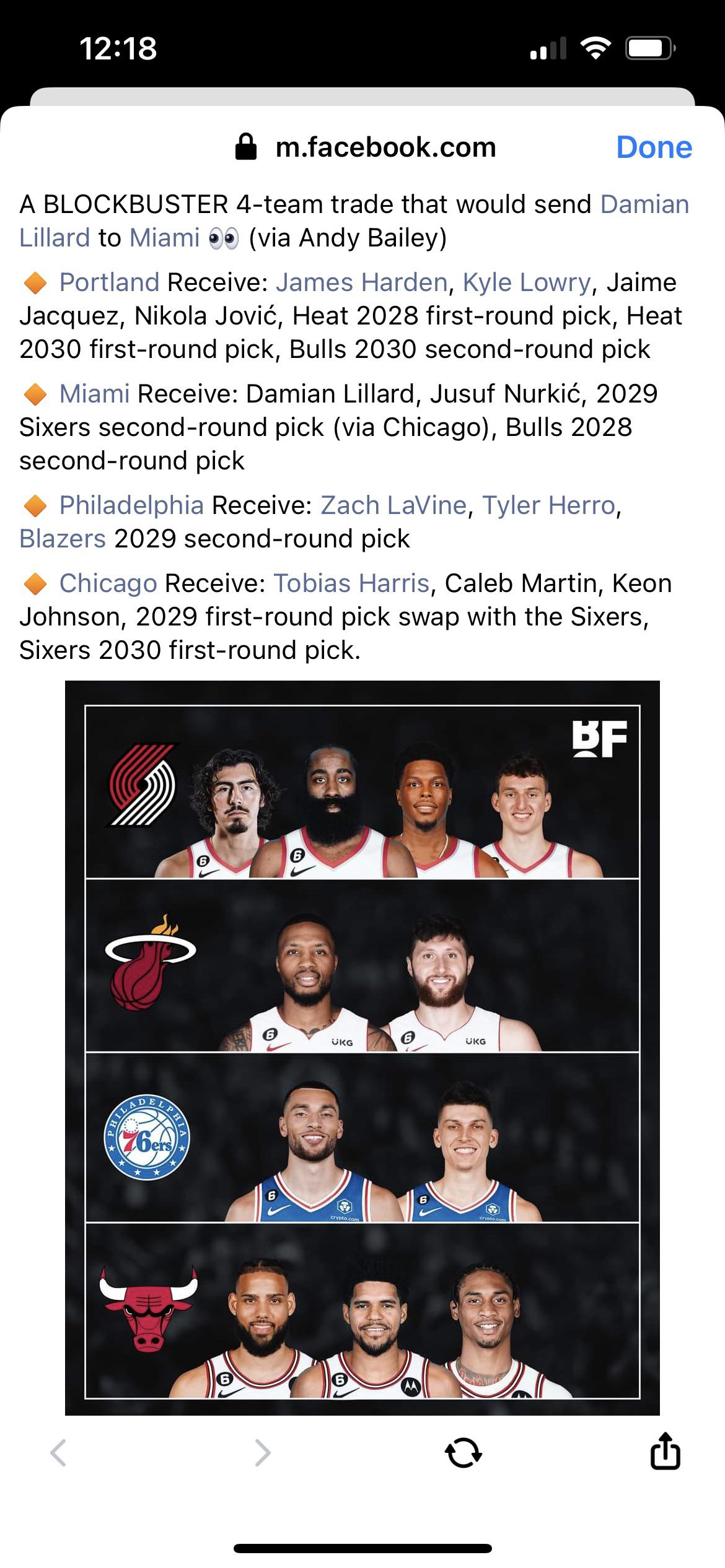Open the Chicago team link

coord(108,583)
